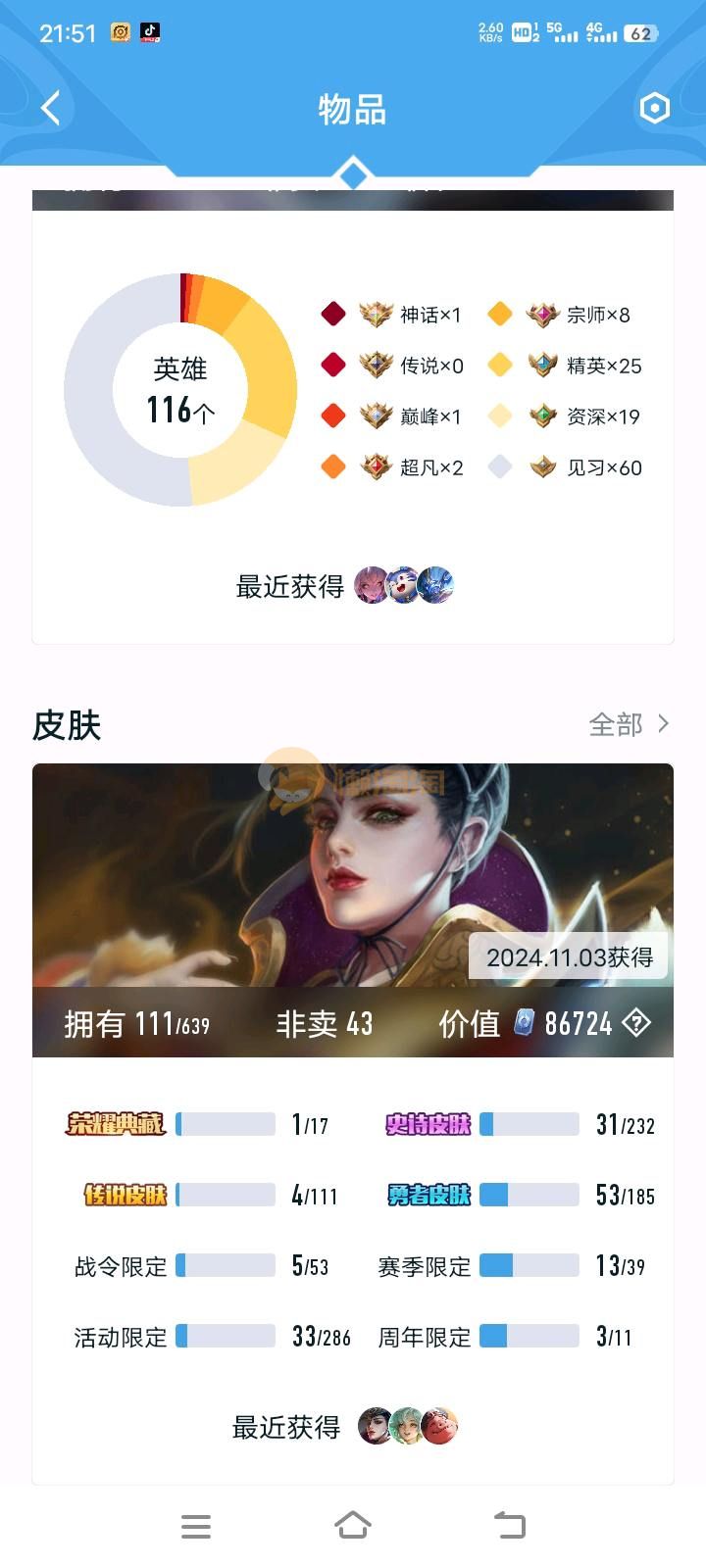Open system recent apps menu
Viewport: 706px width, 1568px height.
[196, 1526]
